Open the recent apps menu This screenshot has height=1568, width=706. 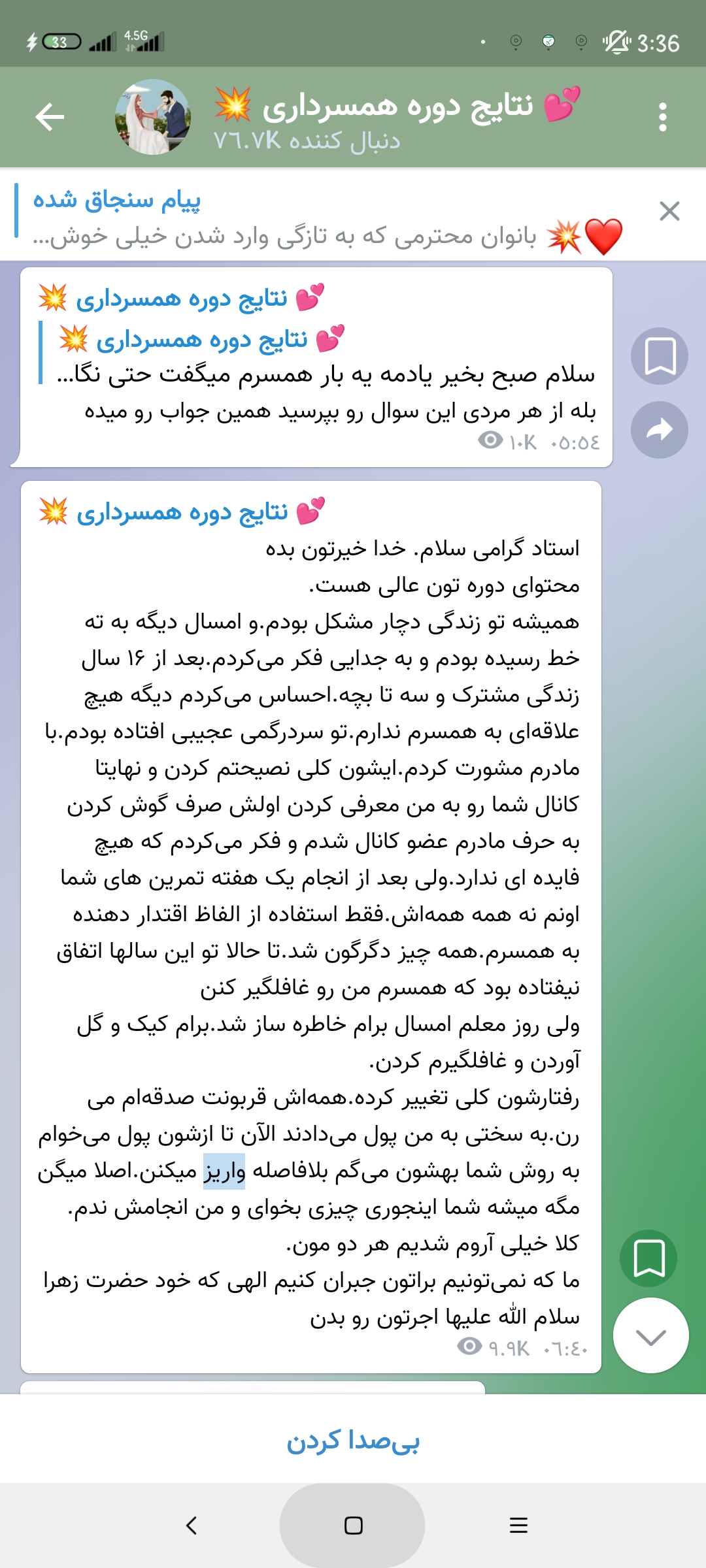[x=518, y=1526]
